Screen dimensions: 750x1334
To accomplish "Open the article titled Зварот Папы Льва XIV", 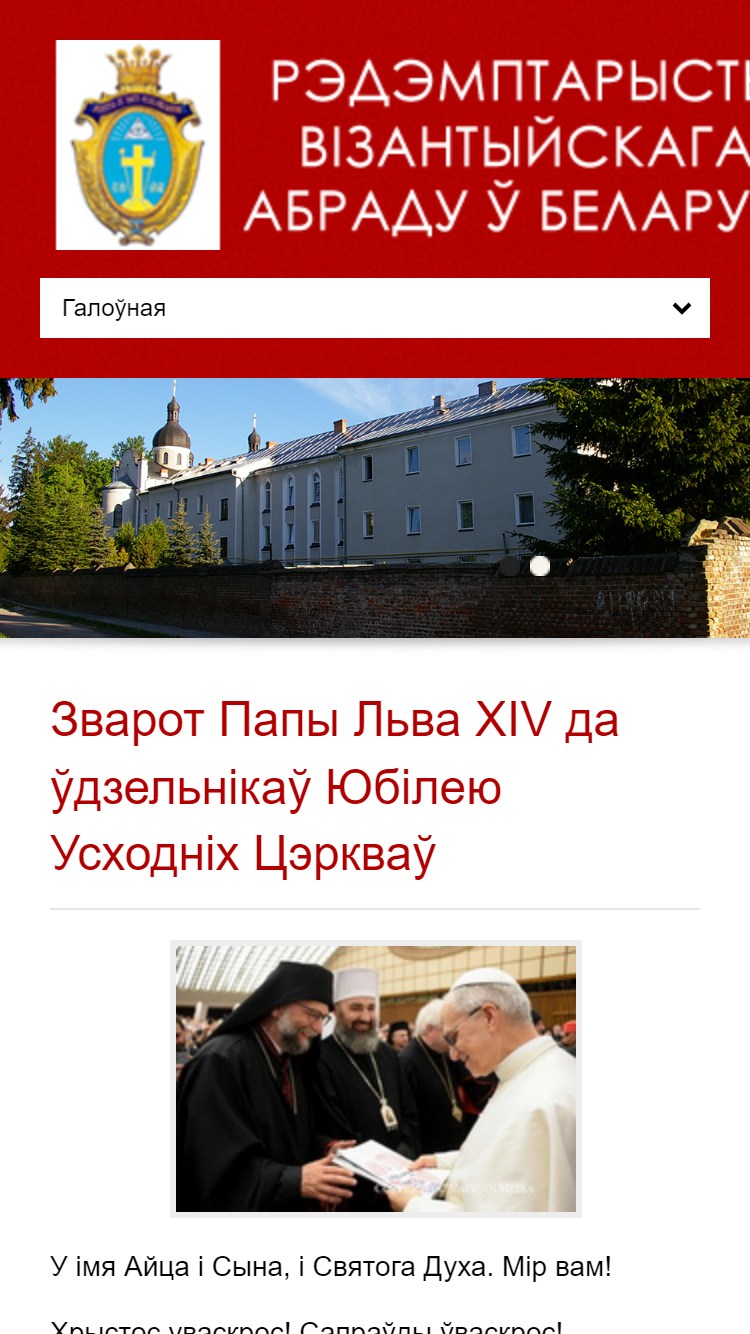I will click(x=335, y=787).
